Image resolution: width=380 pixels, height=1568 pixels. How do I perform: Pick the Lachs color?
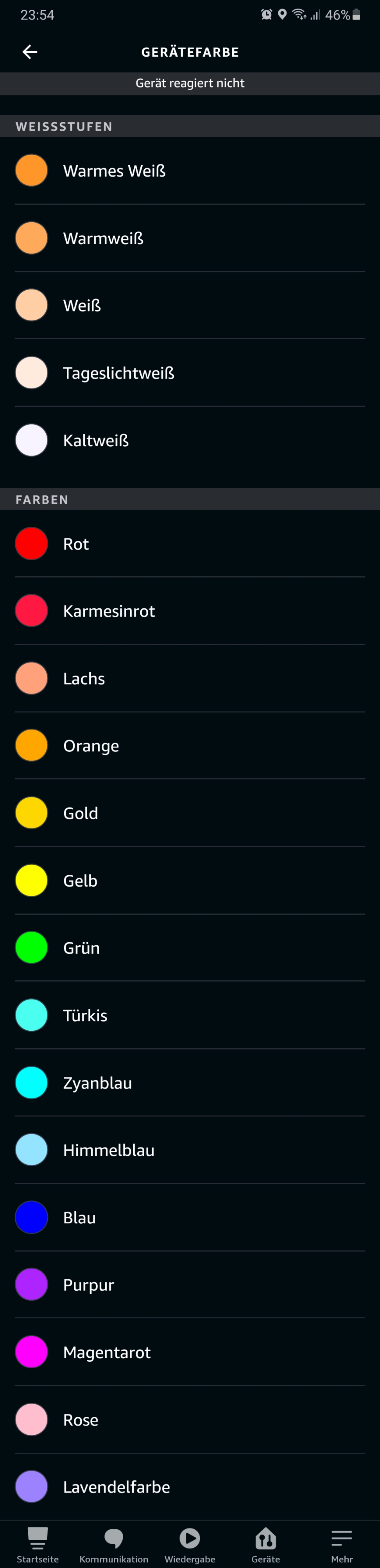pyautogui.click(x=83, y=679)
